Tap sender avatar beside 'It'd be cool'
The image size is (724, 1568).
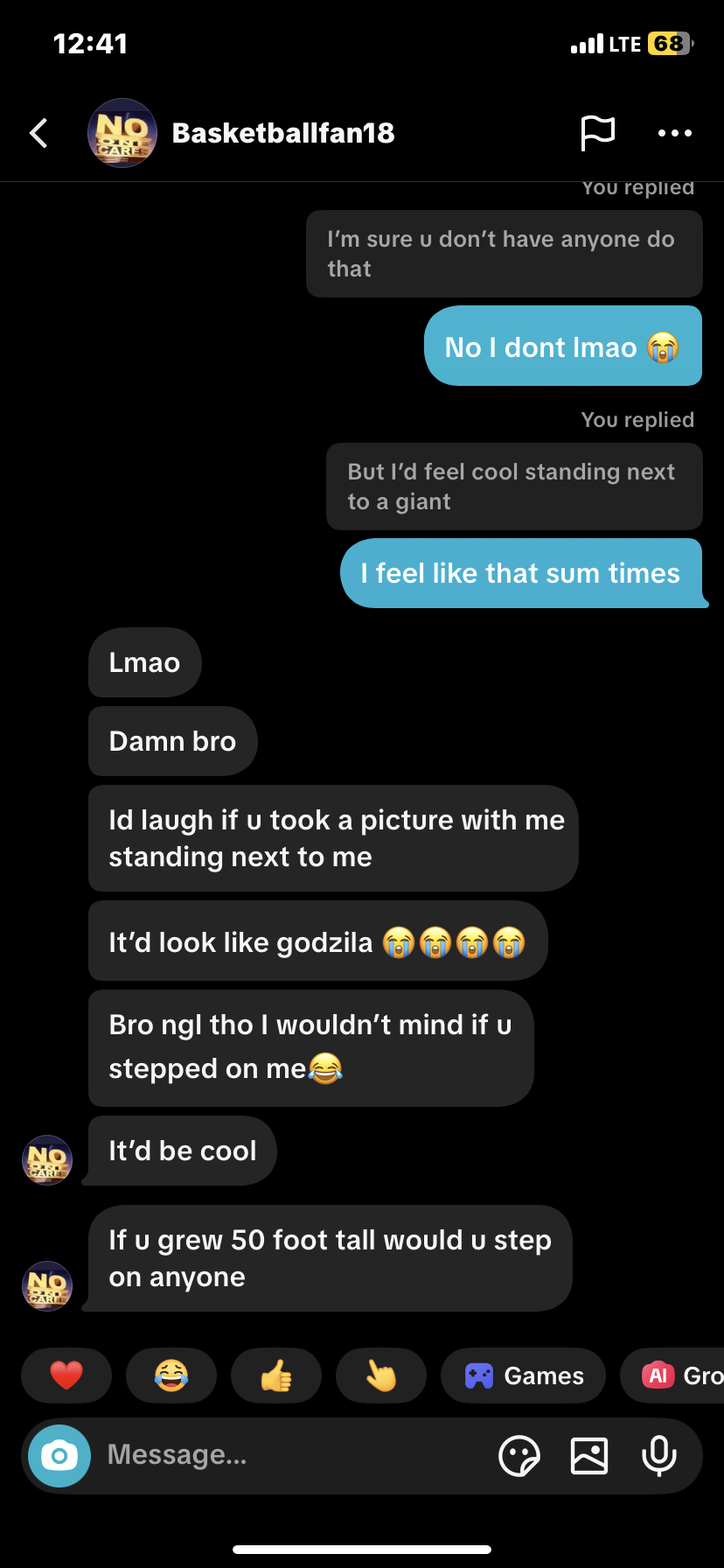47,1160
